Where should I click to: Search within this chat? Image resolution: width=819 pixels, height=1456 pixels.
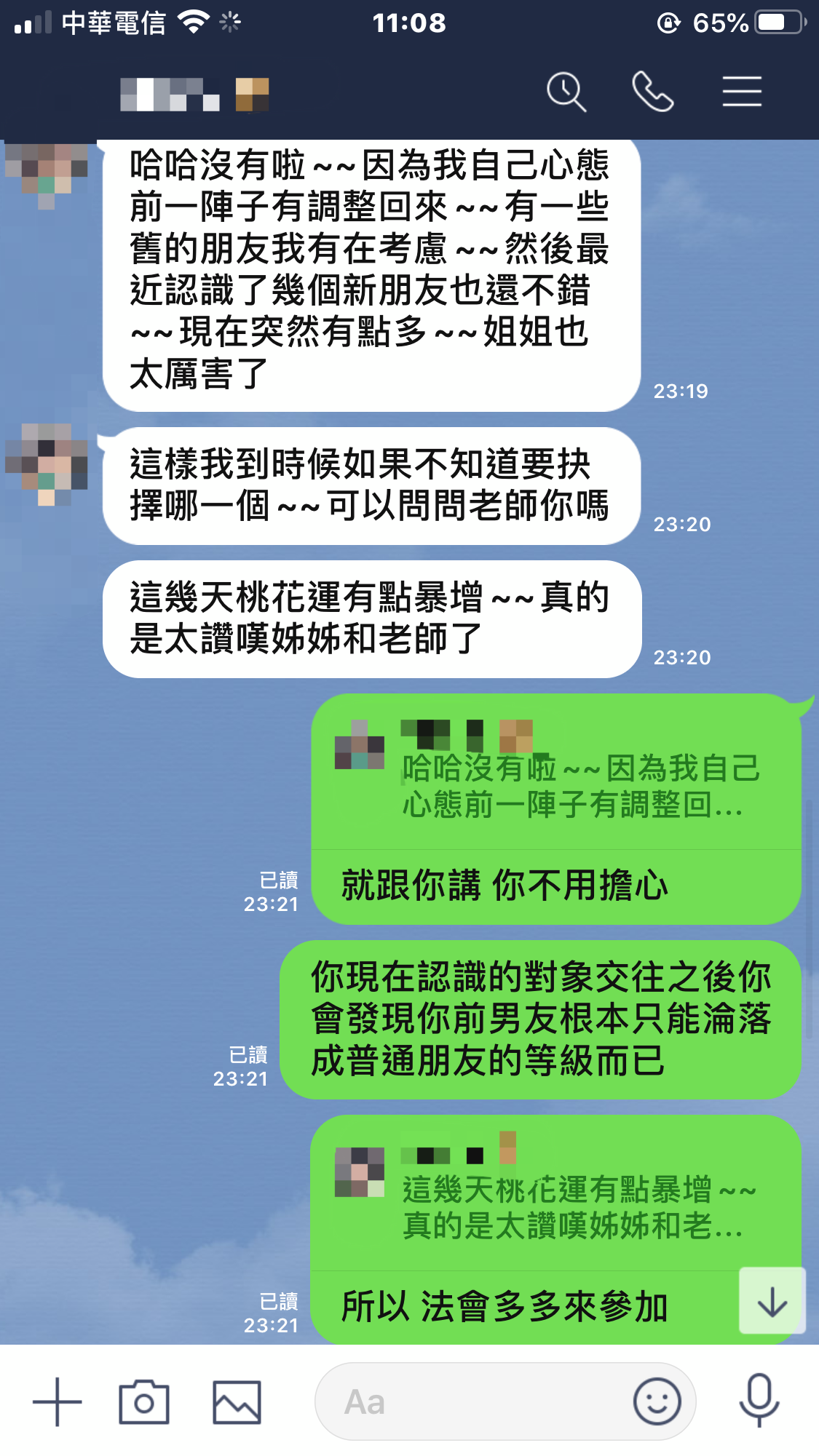566,92
